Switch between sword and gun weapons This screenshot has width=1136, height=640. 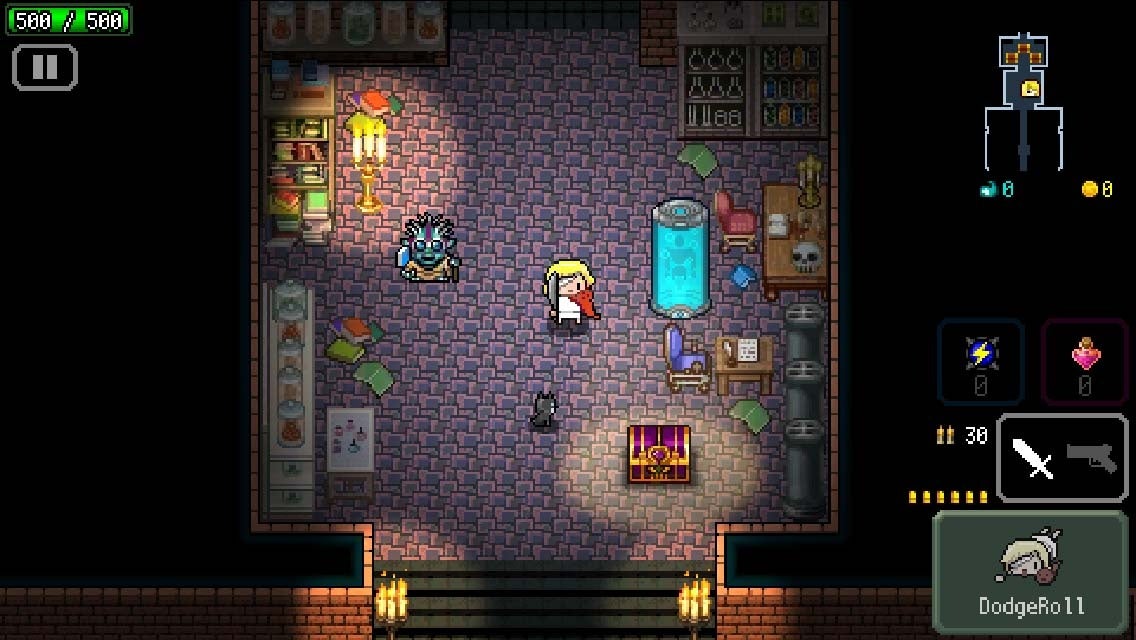tap(1062, 458)
